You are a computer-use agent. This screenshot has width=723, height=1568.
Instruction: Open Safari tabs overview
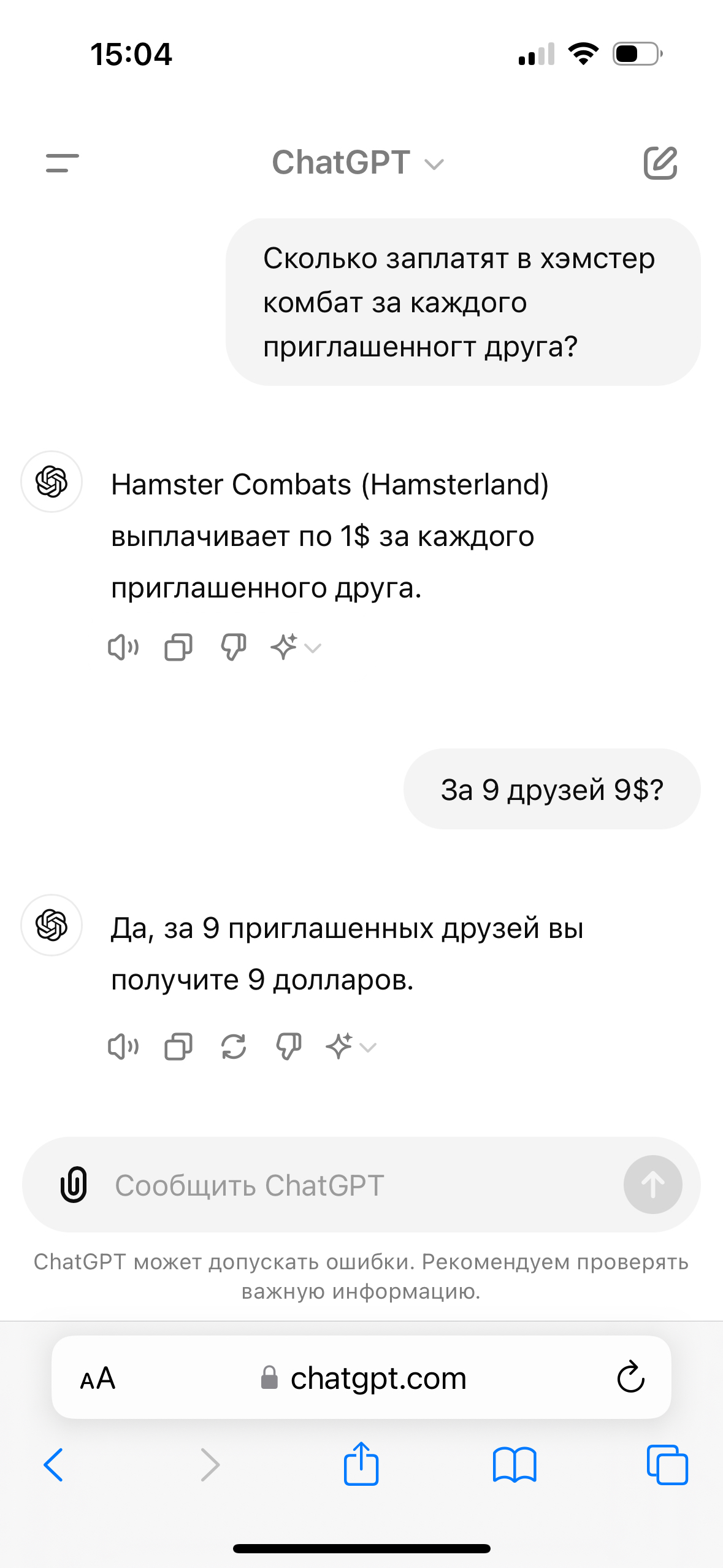point(667,1465)
